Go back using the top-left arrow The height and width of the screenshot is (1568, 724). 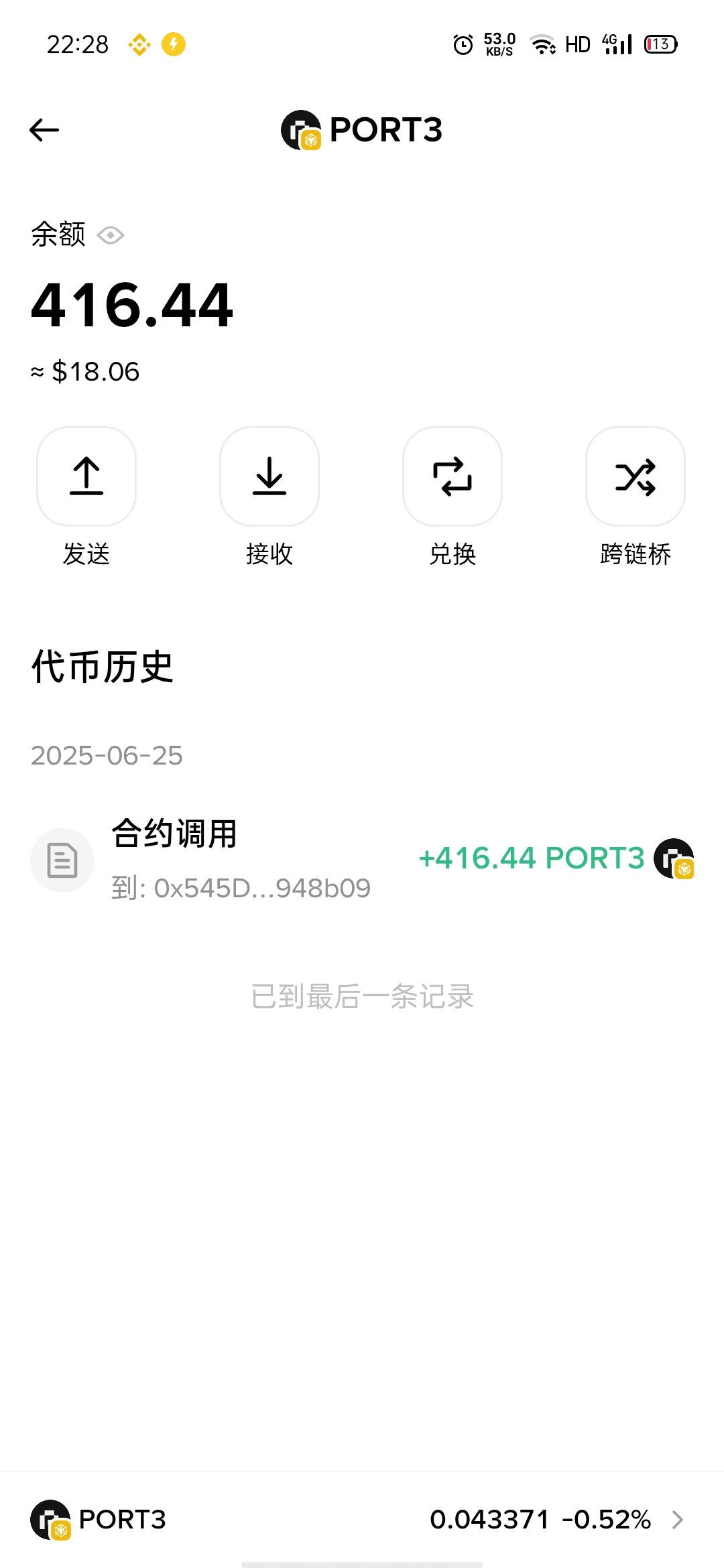pyautogui.click(x=44, y=130)
